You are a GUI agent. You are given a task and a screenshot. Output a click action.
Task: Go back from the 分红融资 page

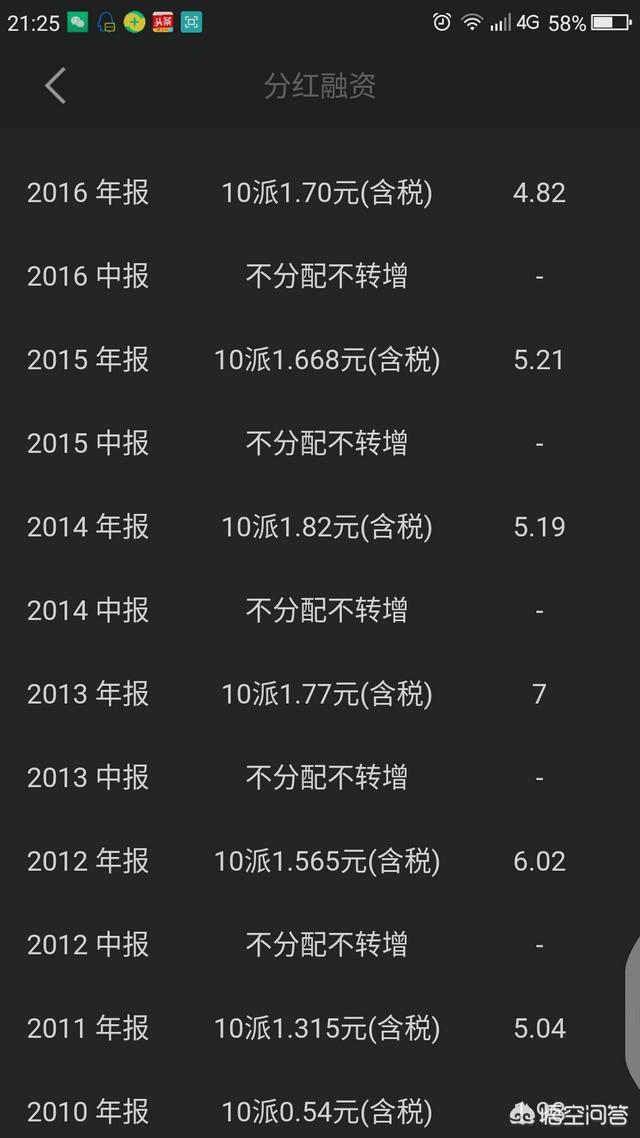[x=55, y=86]
